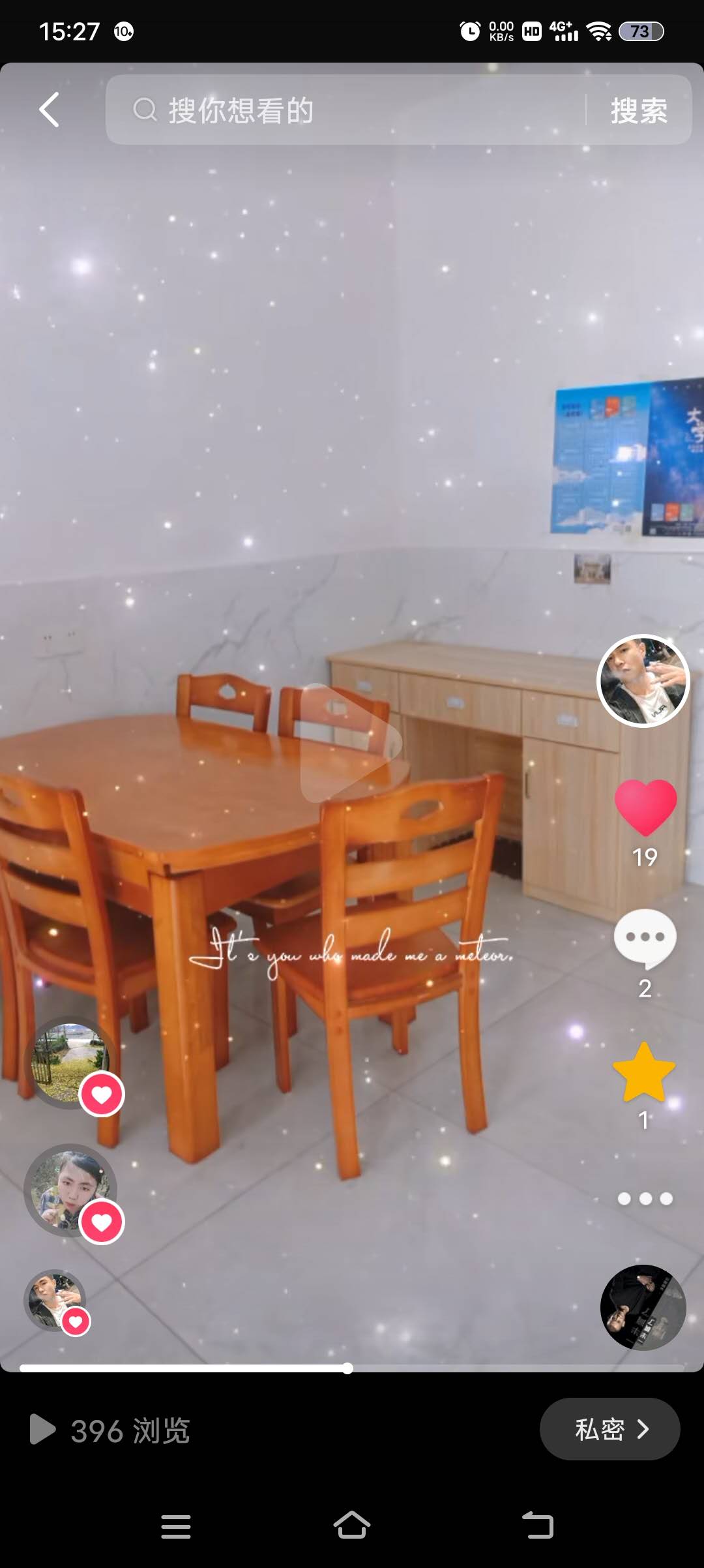
Task: Go back using the top-left arrow
Action: pos(50,110)
